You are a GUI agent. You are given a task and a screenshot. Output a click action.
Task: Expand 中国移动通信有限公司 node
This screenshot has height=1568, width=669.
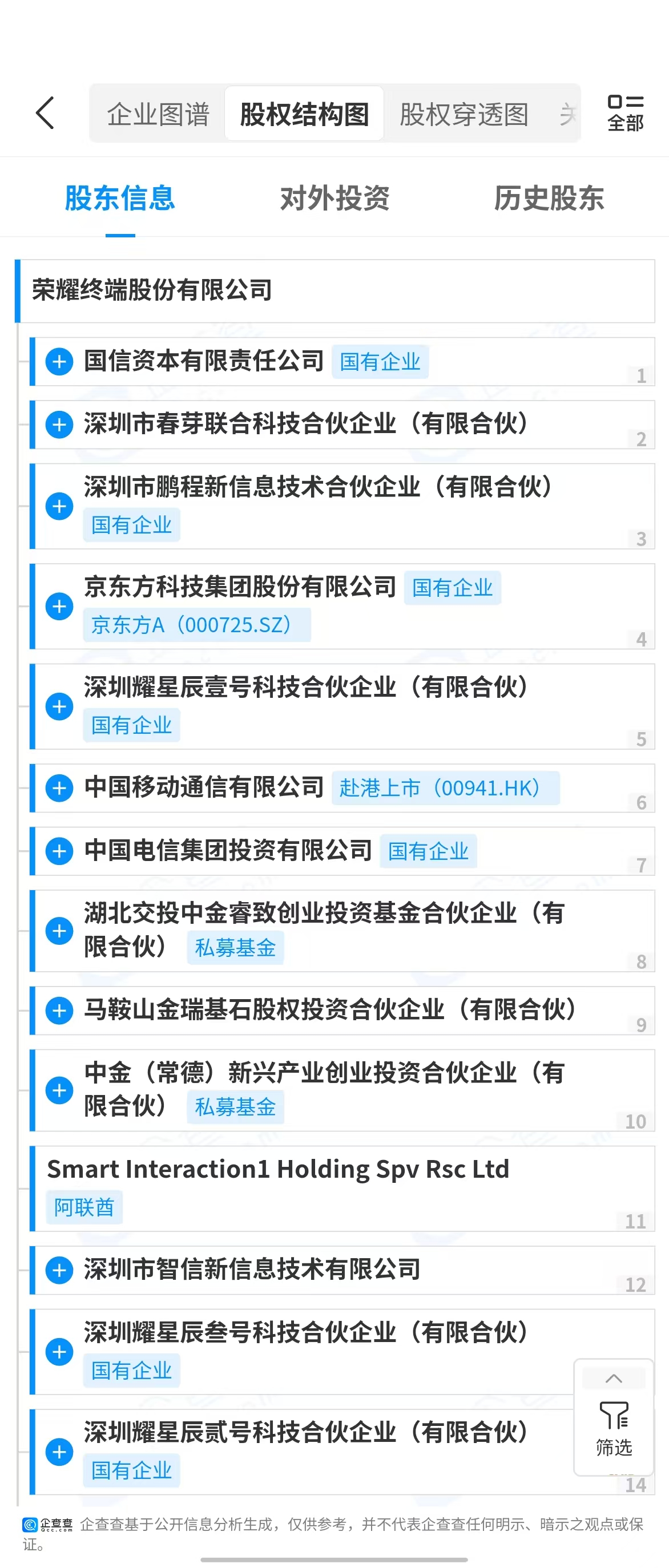60,788
